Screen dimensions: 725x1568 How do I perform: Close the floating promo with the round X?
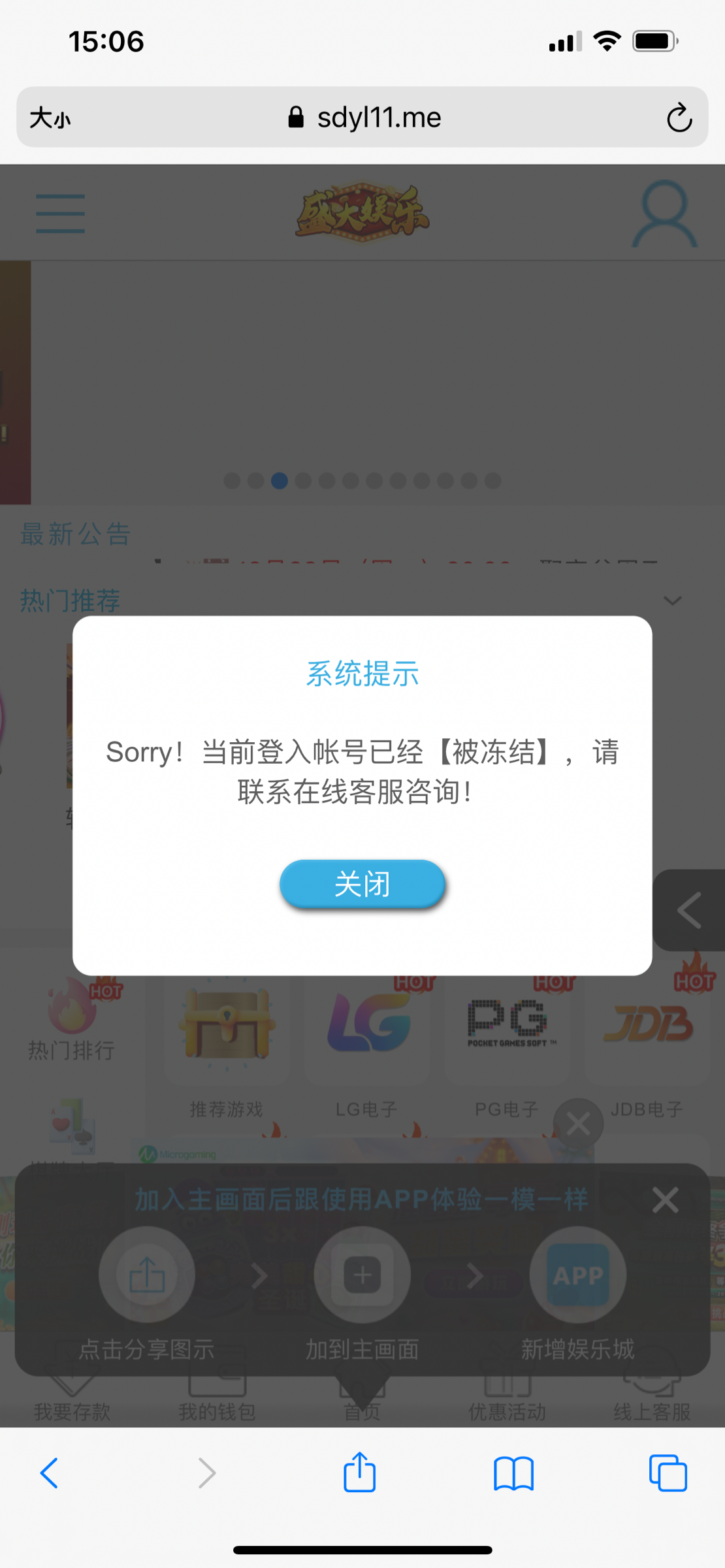pos(578,1124)
